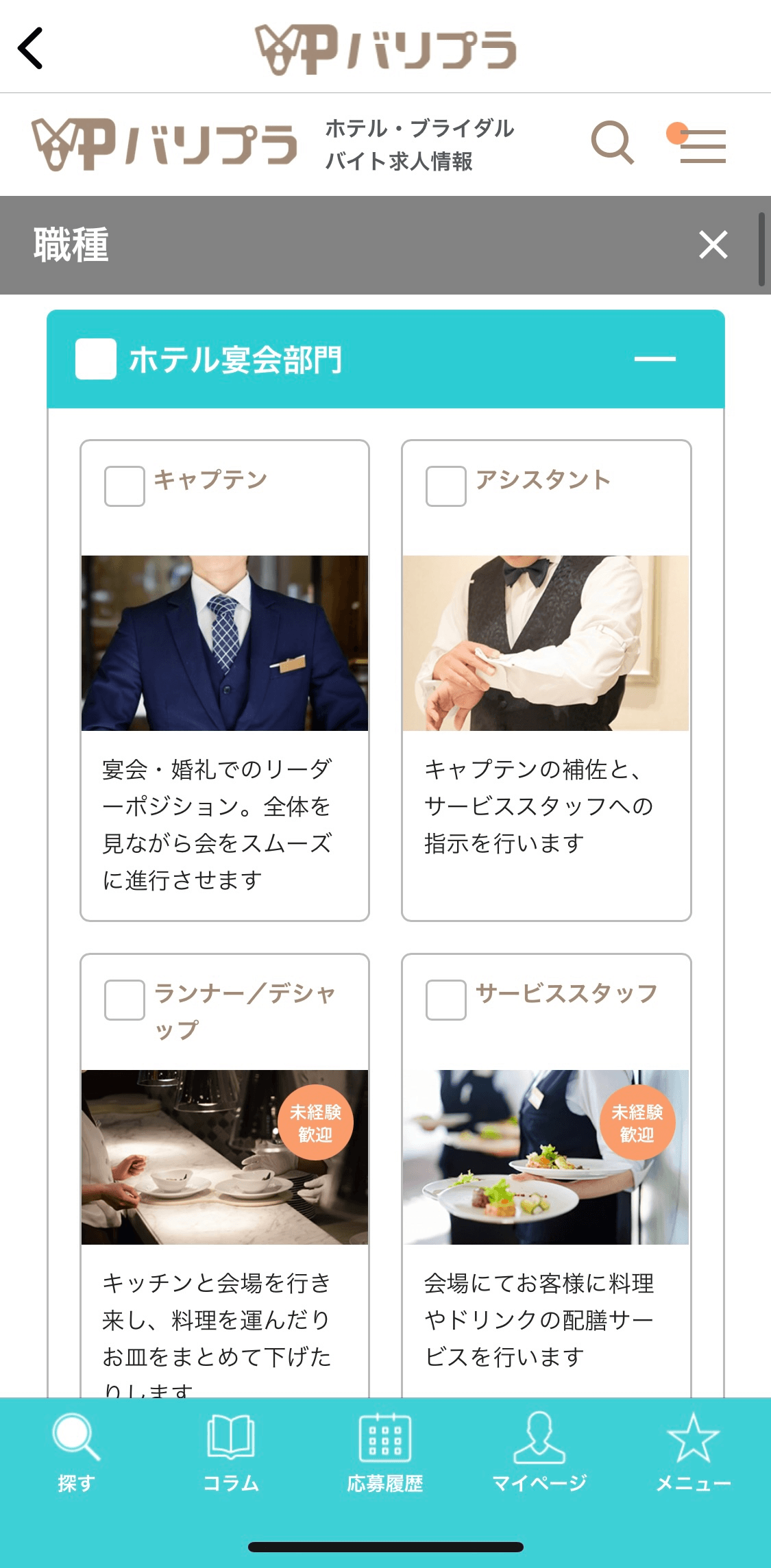Select the キャプテン checkbox

click(125, 486)
